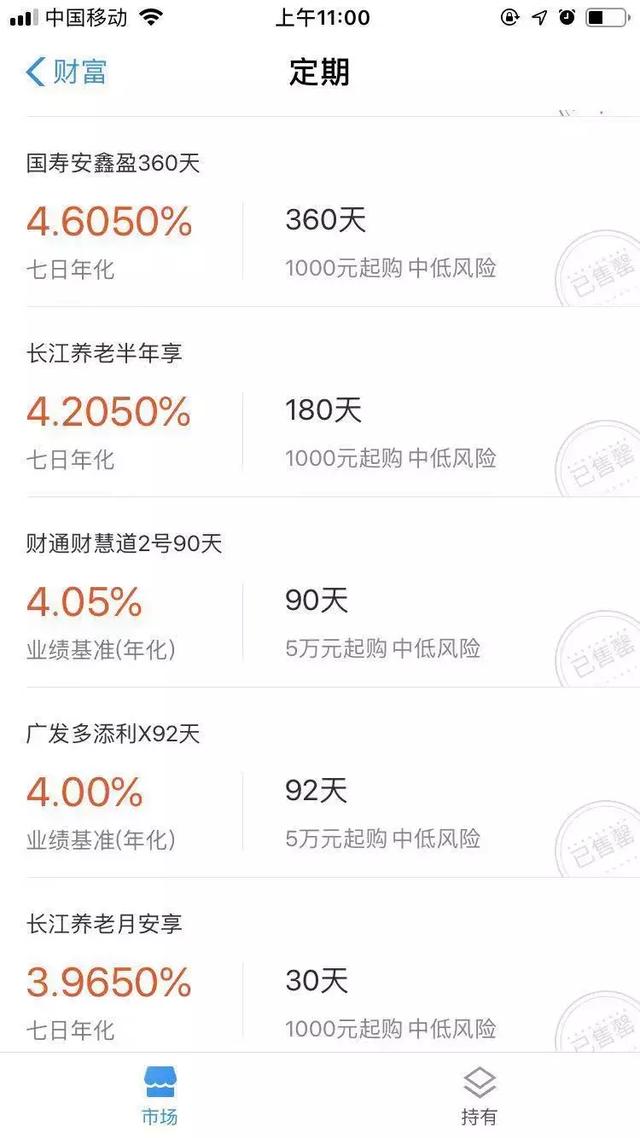
Task: Switch to the 持有 tab
Action: point(480,1096)
